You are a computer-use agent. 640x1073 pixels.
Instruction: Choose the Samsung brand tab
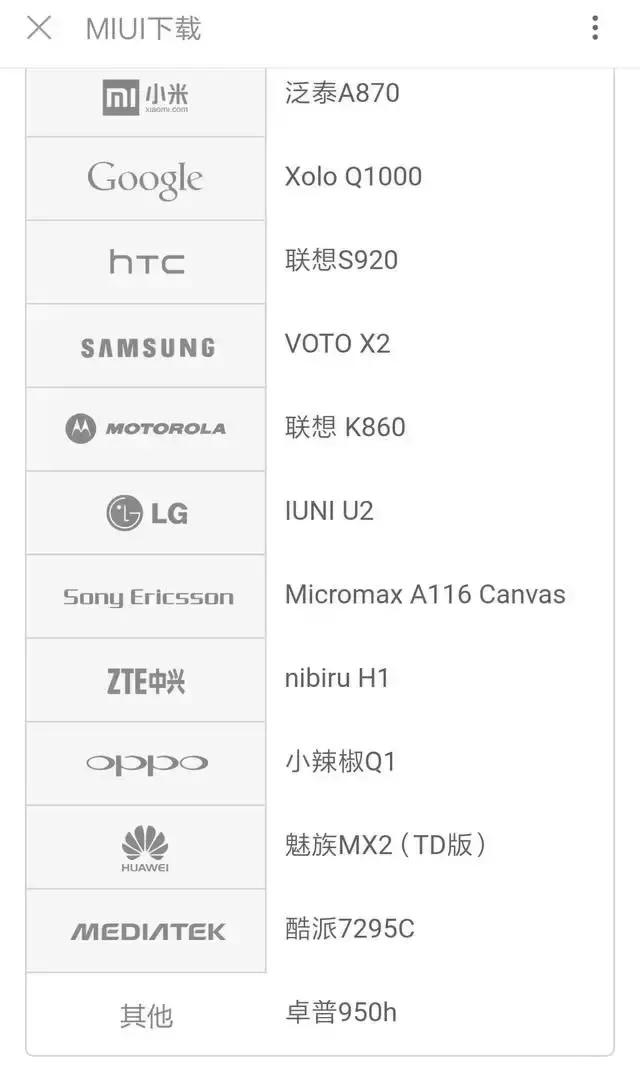tap(146, 347)
